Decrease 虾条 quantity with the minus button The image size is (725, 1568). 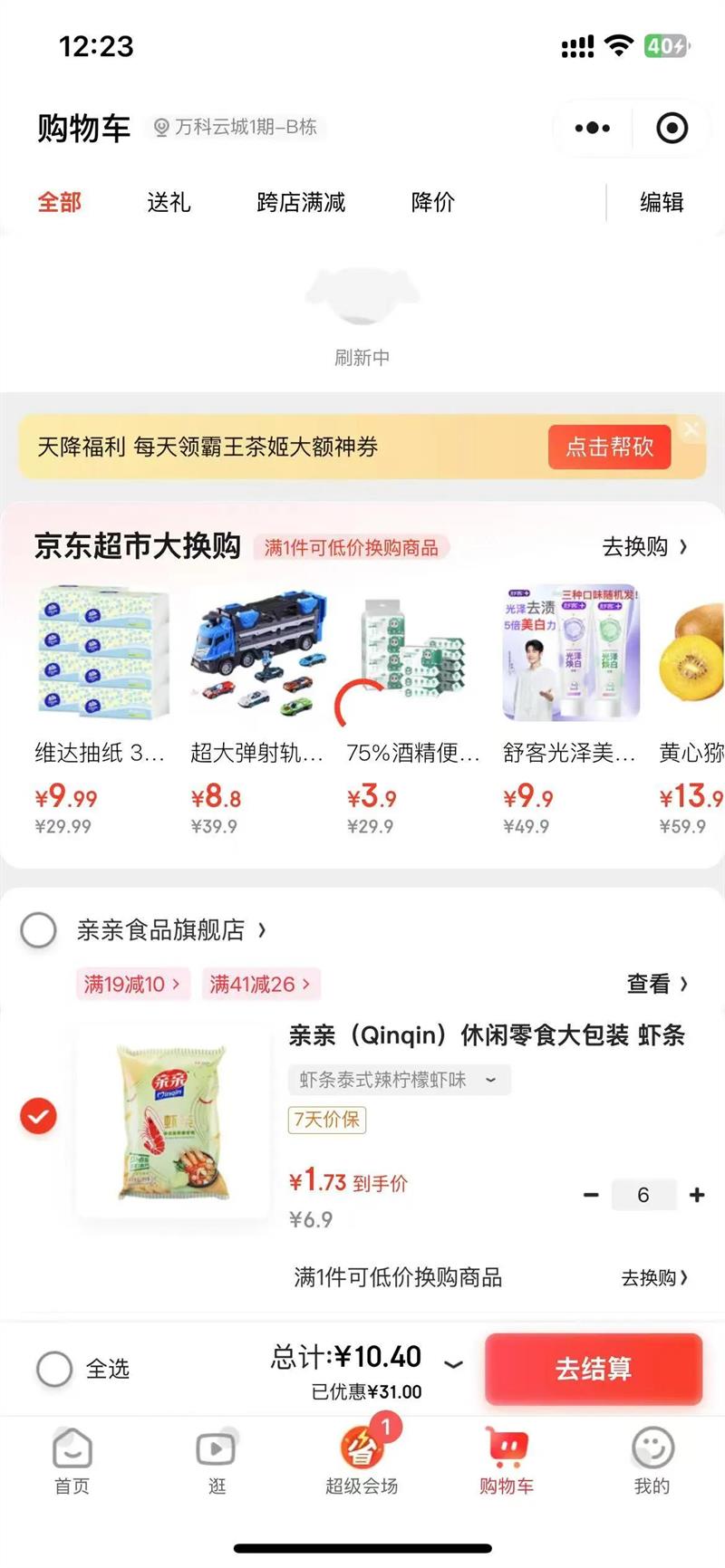click(591, 1195)
